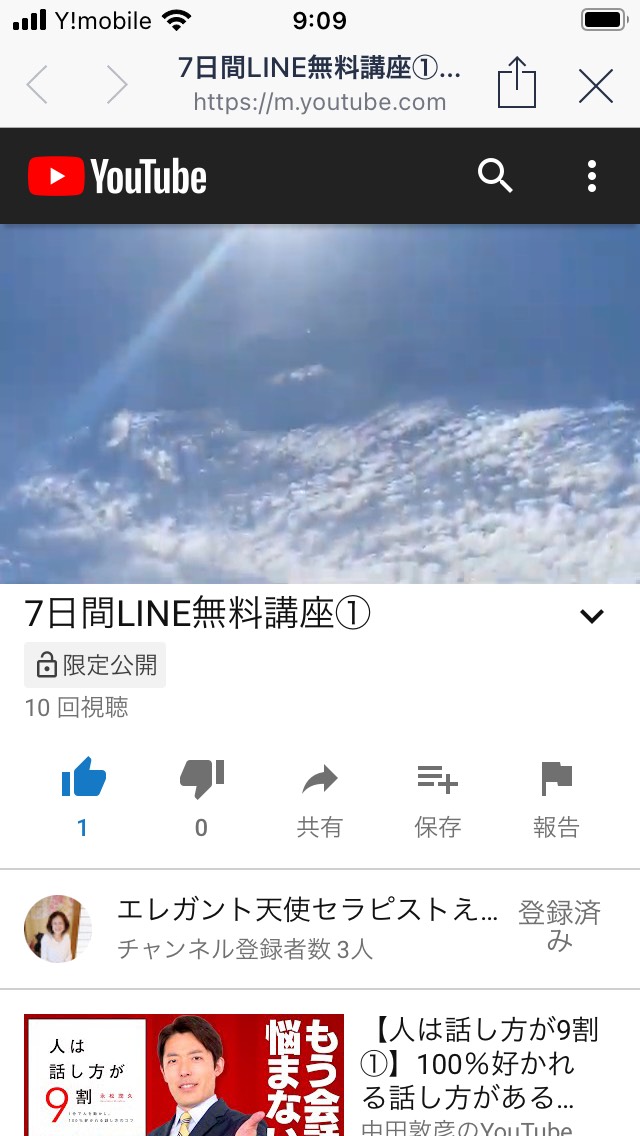Tap 登録済み to manage subscription
The width and height of the screenshot is (640, 1136).
[x=559, y=927]
